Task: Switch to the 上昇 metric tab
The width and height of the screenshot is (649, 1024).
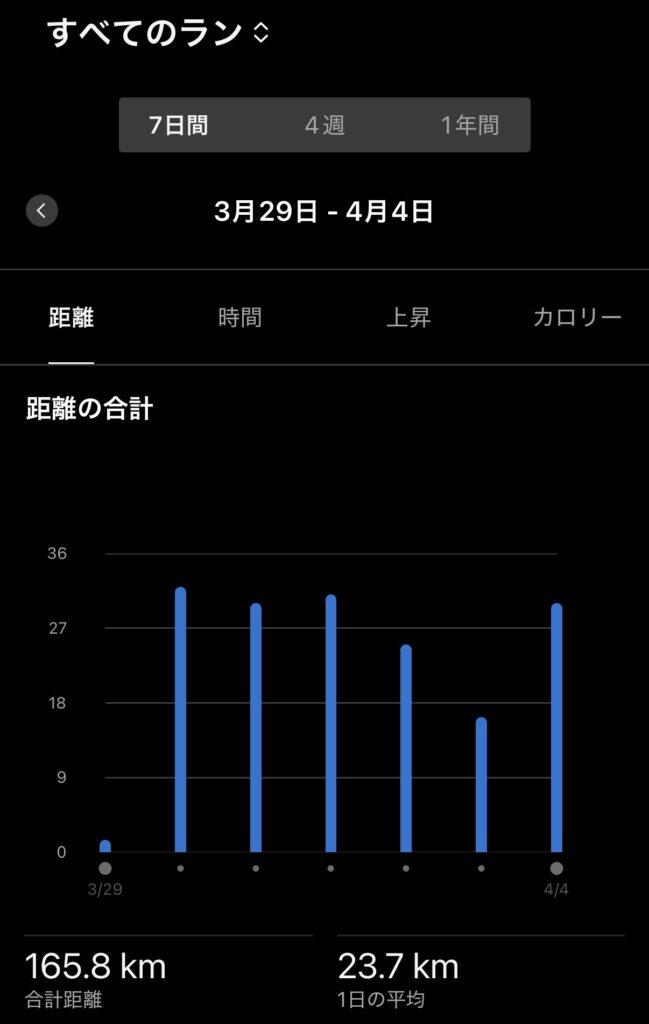Action: pyautogui.click(x=408, y=318)
